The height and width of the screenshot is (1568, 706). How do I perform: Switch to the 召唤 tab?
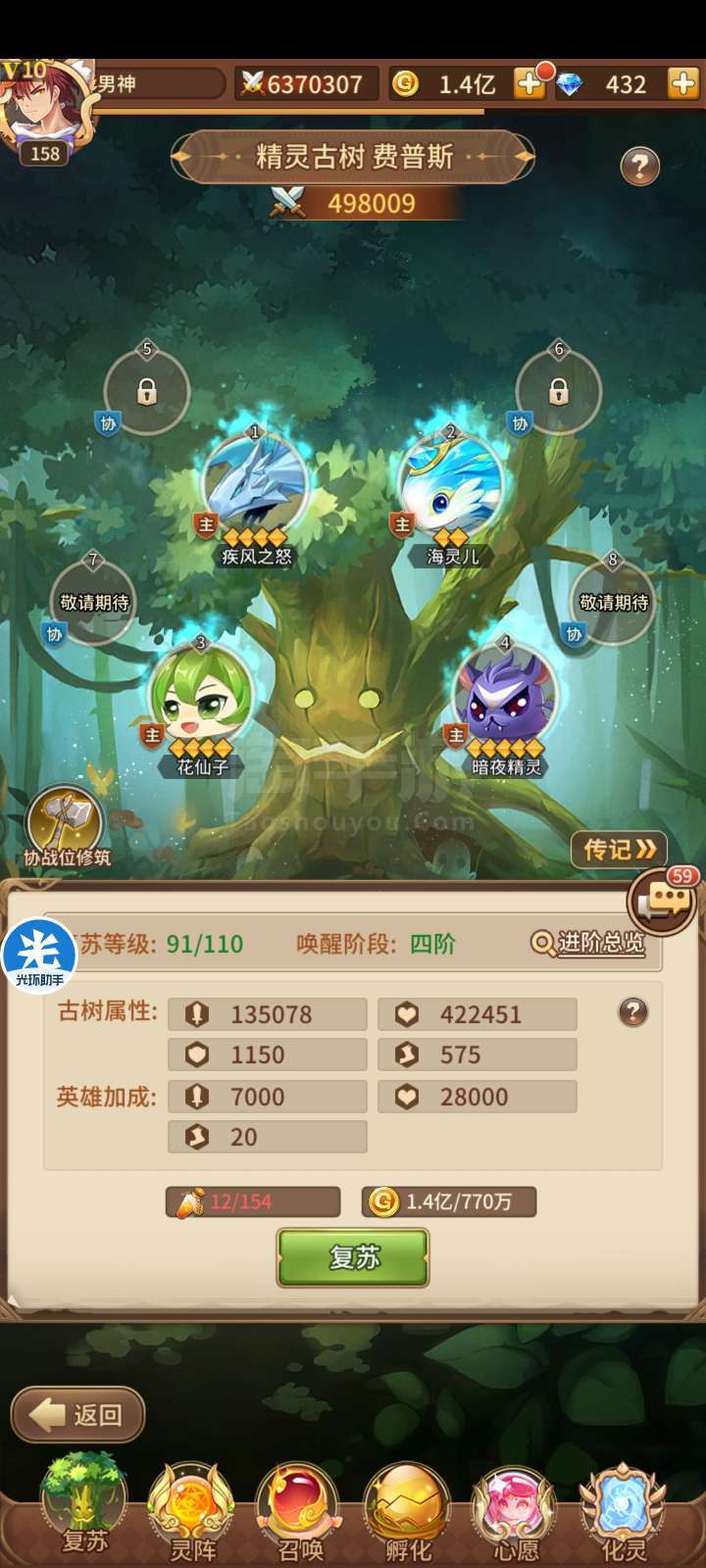pyautogui.click(x=299, y=1512)
